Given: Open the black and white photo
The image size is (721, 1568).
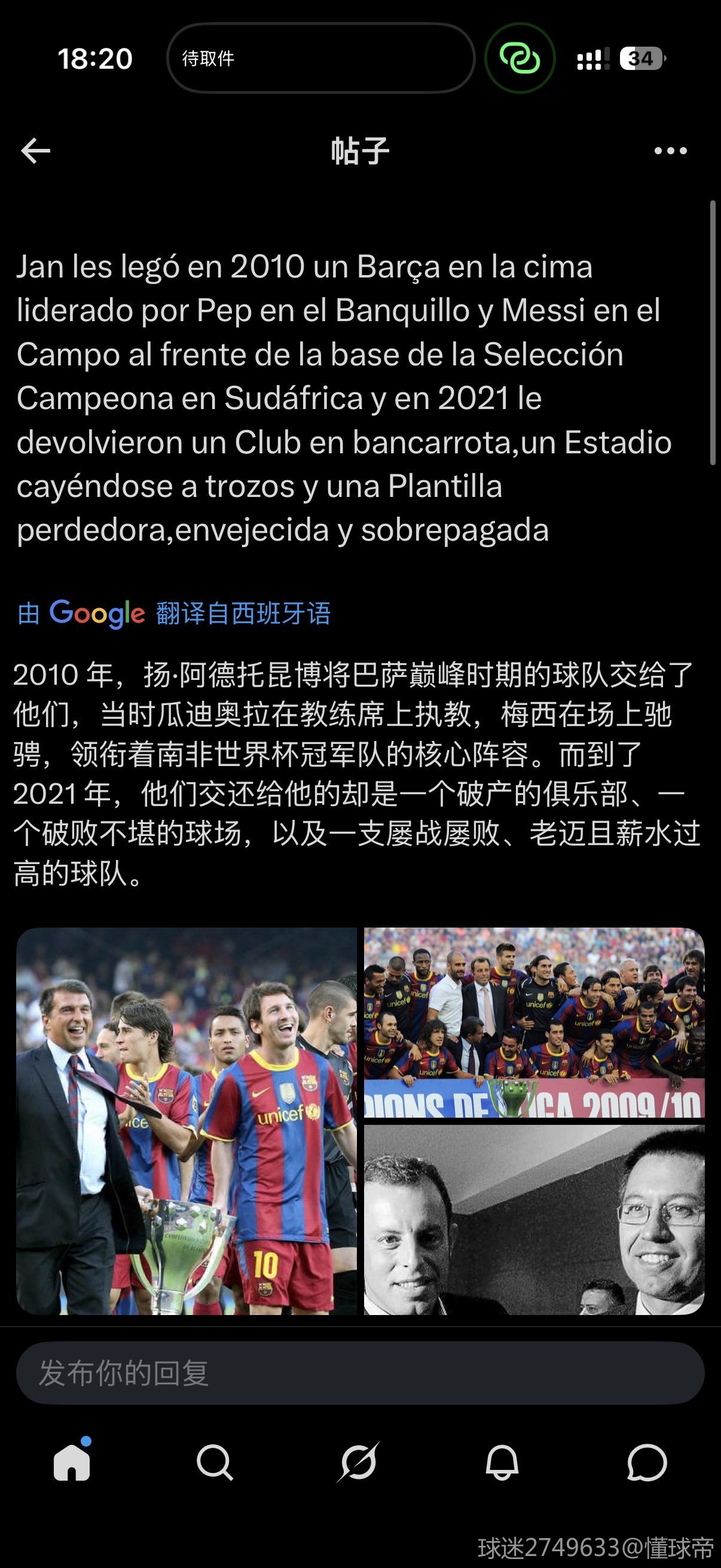Looking at the screenshot, I should click(x=534, y=1219).
